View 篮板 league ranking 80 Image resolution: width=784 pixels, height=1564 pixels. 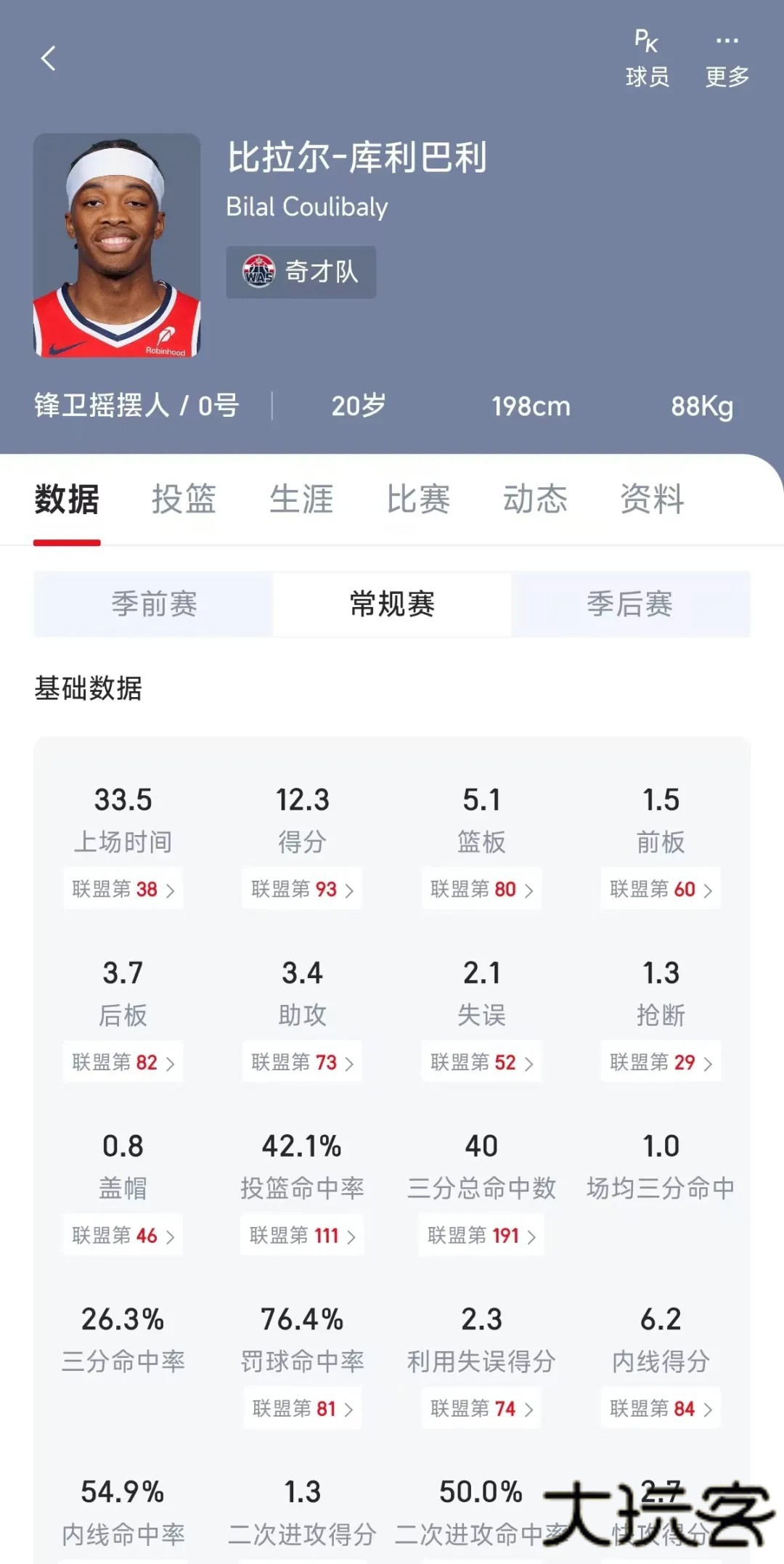point(481,889)
